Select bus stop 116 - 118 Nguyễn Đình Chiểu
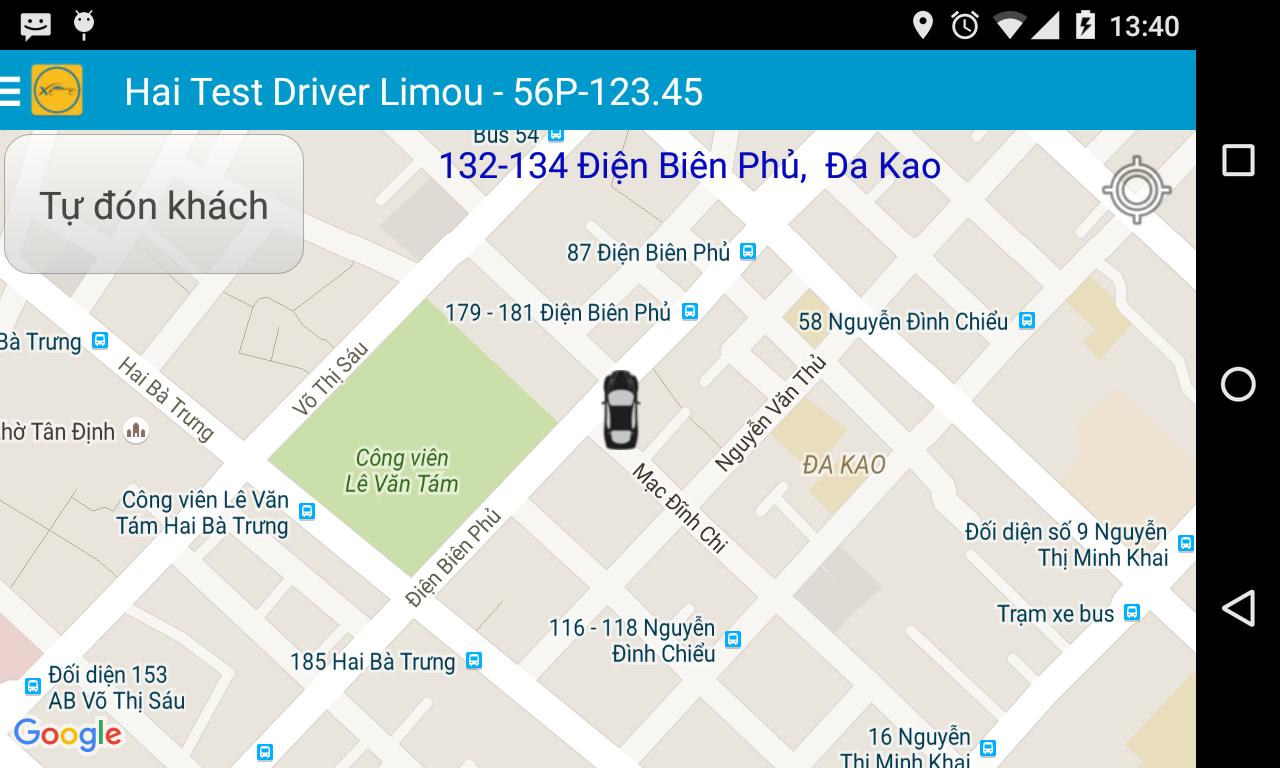Viewport: 1280px width, 768px height. [x=733, y=639]
